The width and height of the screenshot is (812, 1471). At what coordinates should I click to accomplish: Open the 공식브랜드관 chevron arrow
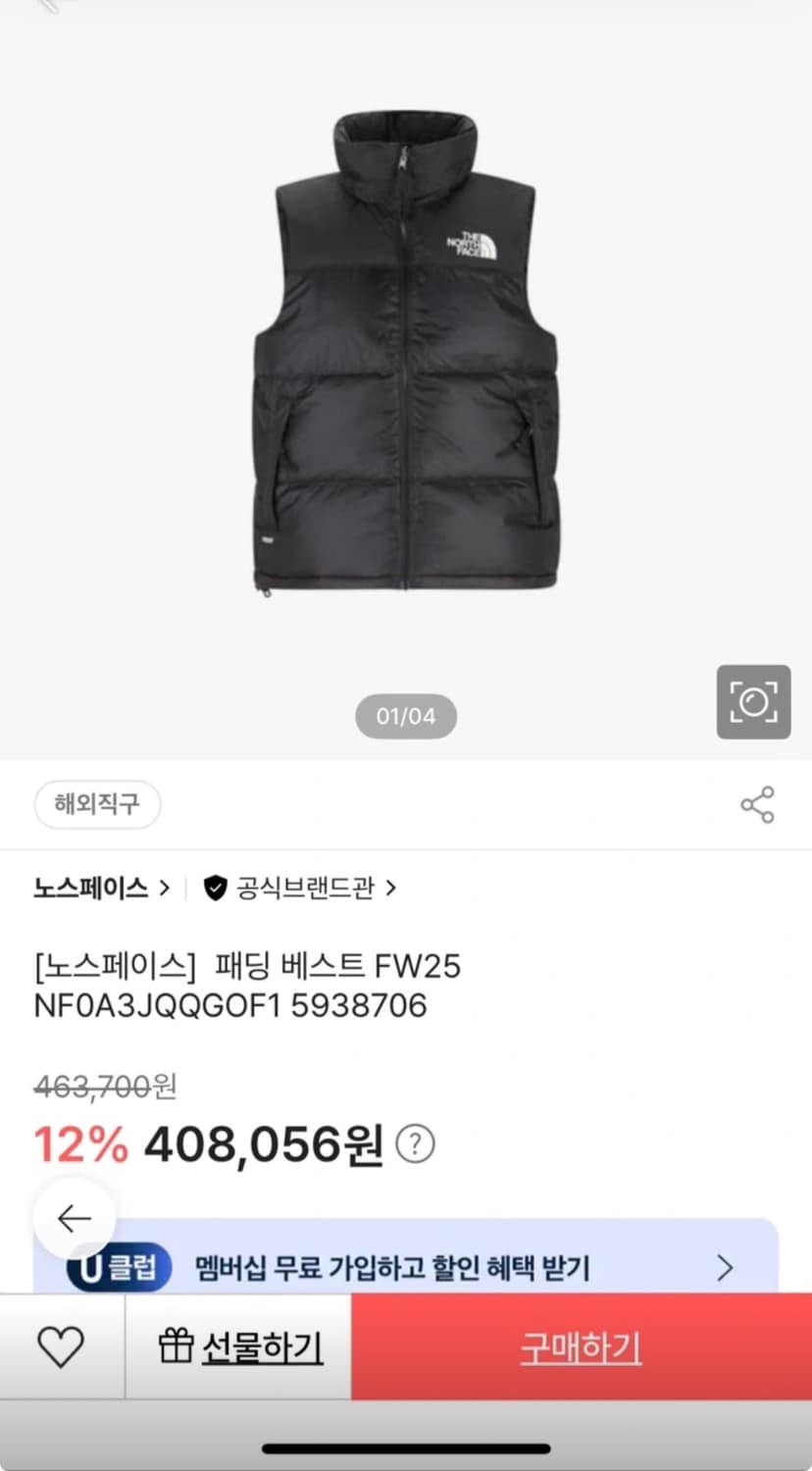(390, 887)
